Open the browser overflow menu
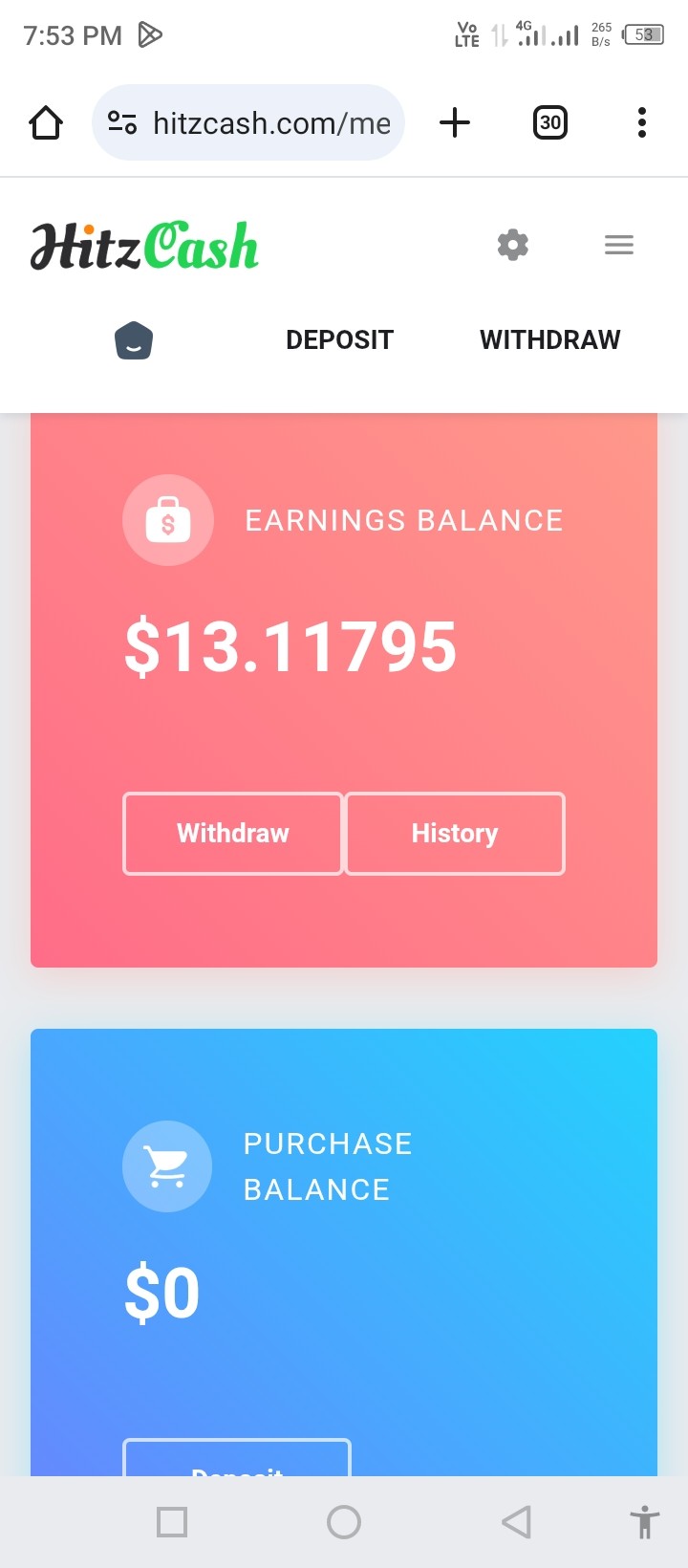 [x=641, y=122]
